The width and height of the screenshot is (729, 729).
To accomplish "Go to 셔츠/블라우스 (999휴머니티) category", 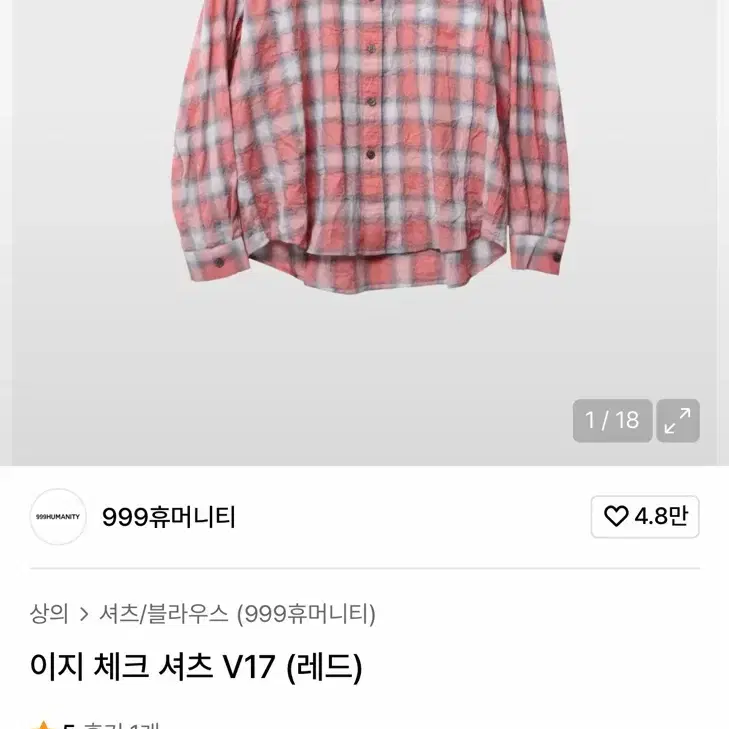I will click(237, 614).
